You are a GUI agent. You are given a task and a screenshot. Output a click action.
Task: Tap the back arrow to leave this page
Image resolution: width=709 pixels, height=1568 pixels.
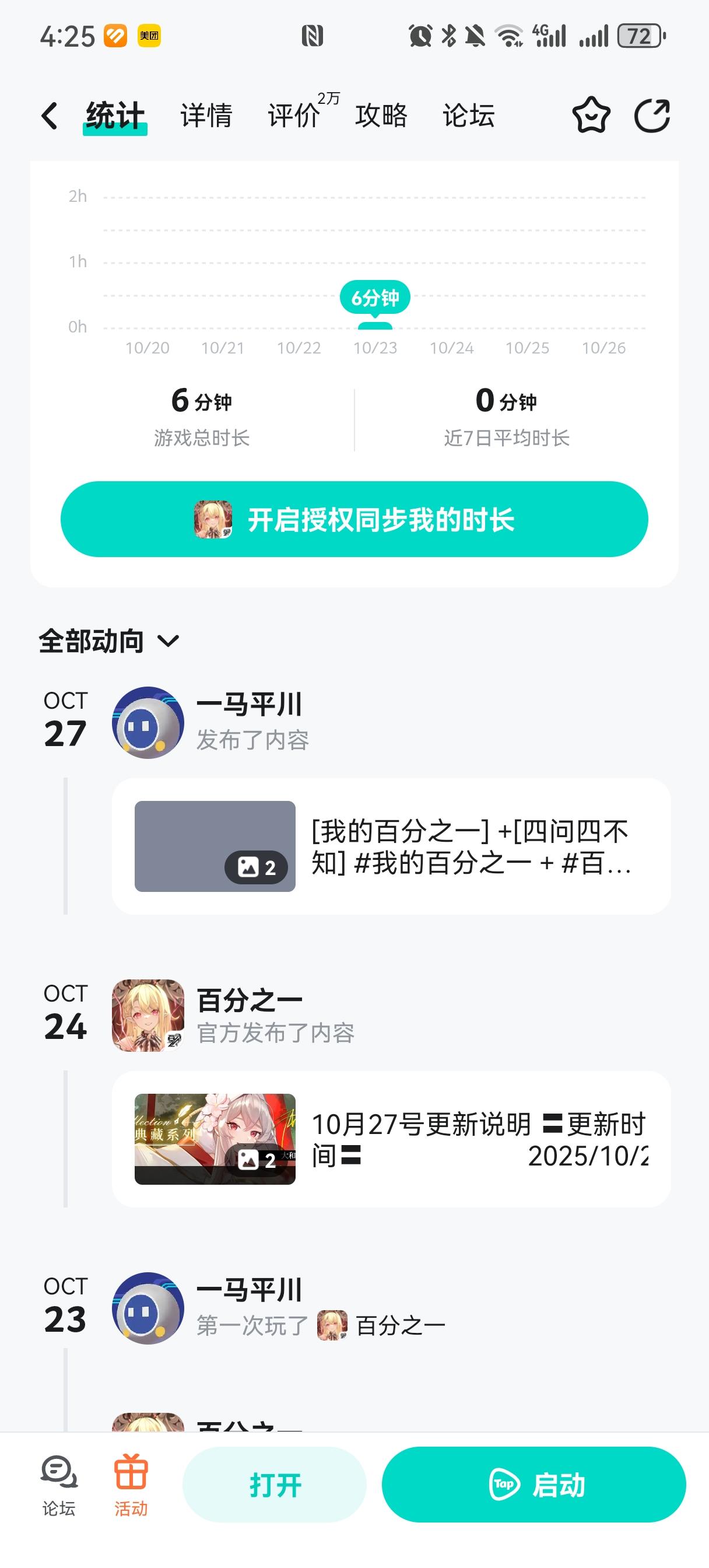50,114
